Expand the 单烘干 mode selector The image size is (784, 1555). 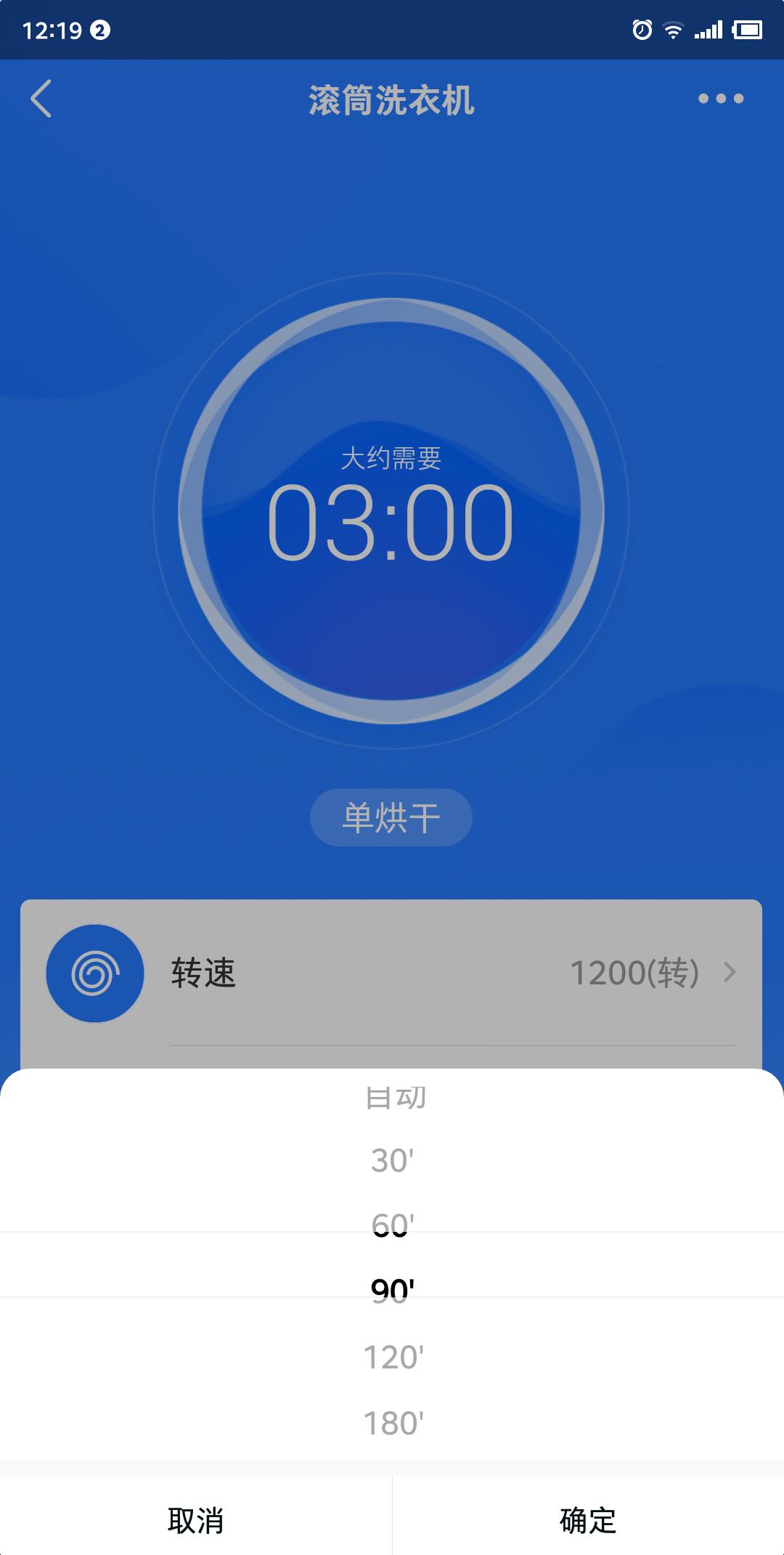pyautogui.click(x=392, y=816)
